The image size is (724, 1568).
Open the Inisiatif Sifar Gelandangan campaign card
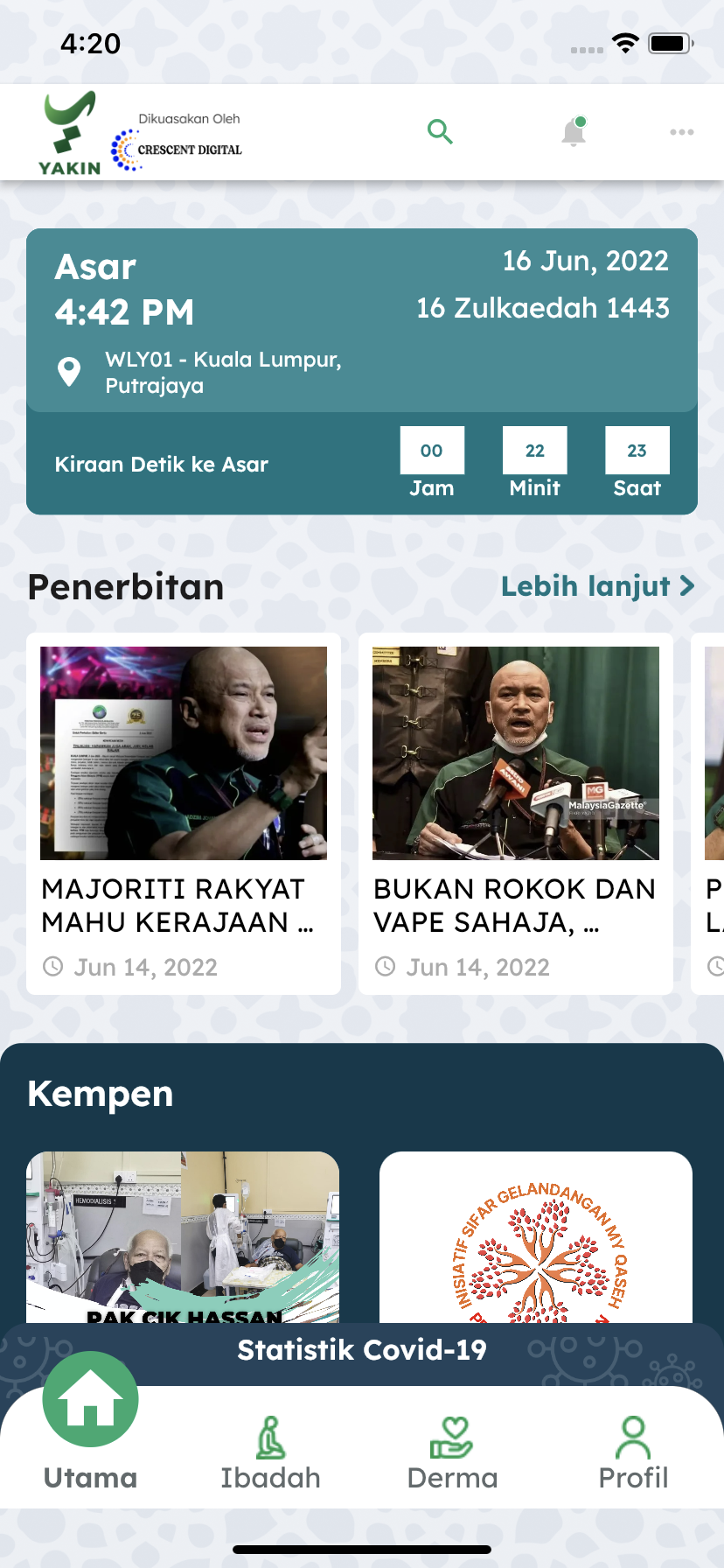point(536,1236)
